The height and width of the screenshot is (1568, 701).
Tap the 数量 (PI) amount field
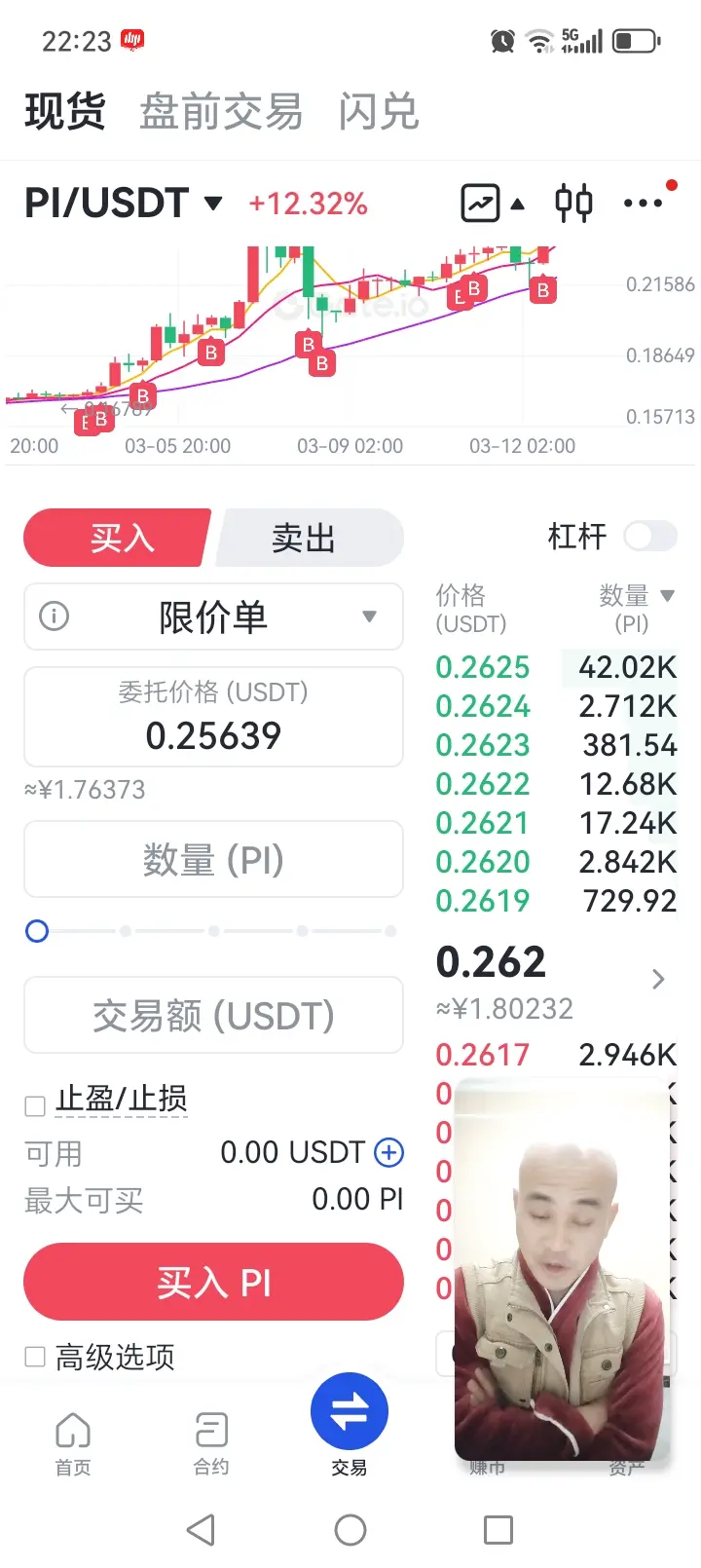213,860
